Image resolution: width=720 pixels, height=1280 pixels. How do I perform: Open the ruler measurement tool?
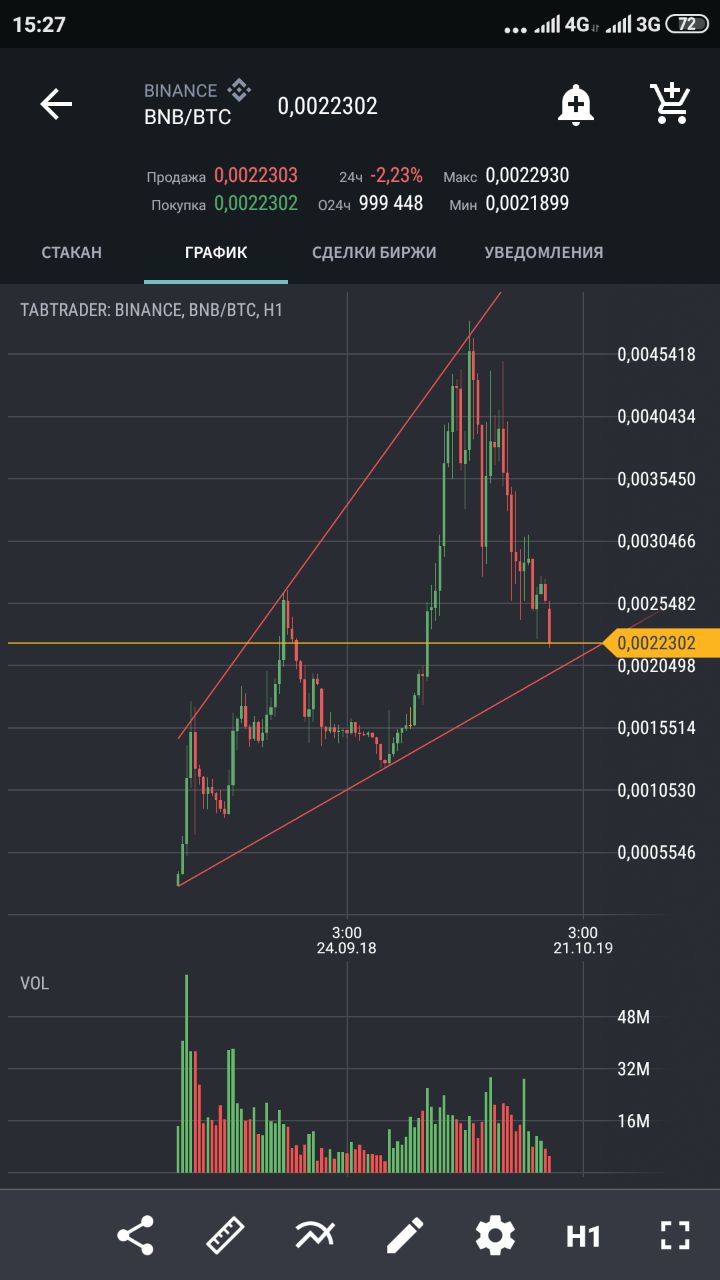click(226, 1235)
